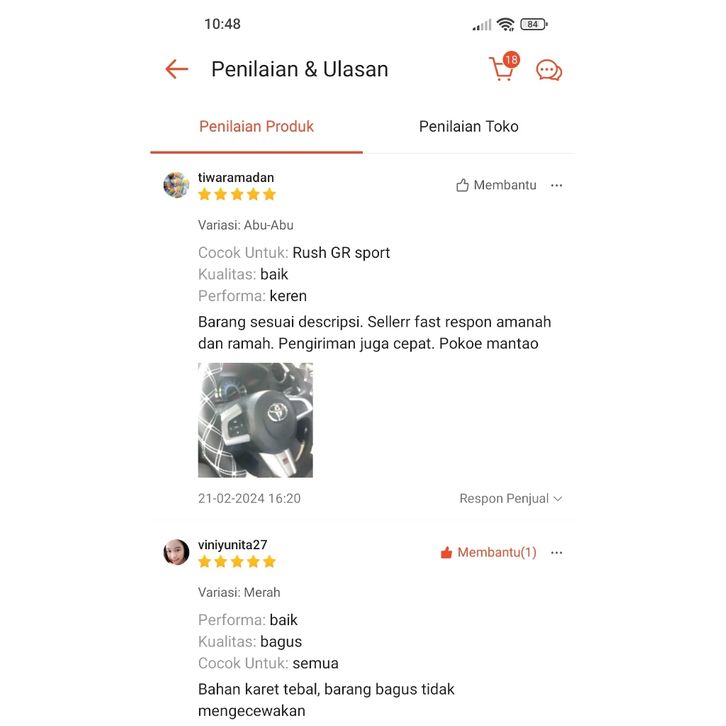The image size is (726, 726).
Task: Open viniyunita27's profile avatar
Action: tap(176, 552)
